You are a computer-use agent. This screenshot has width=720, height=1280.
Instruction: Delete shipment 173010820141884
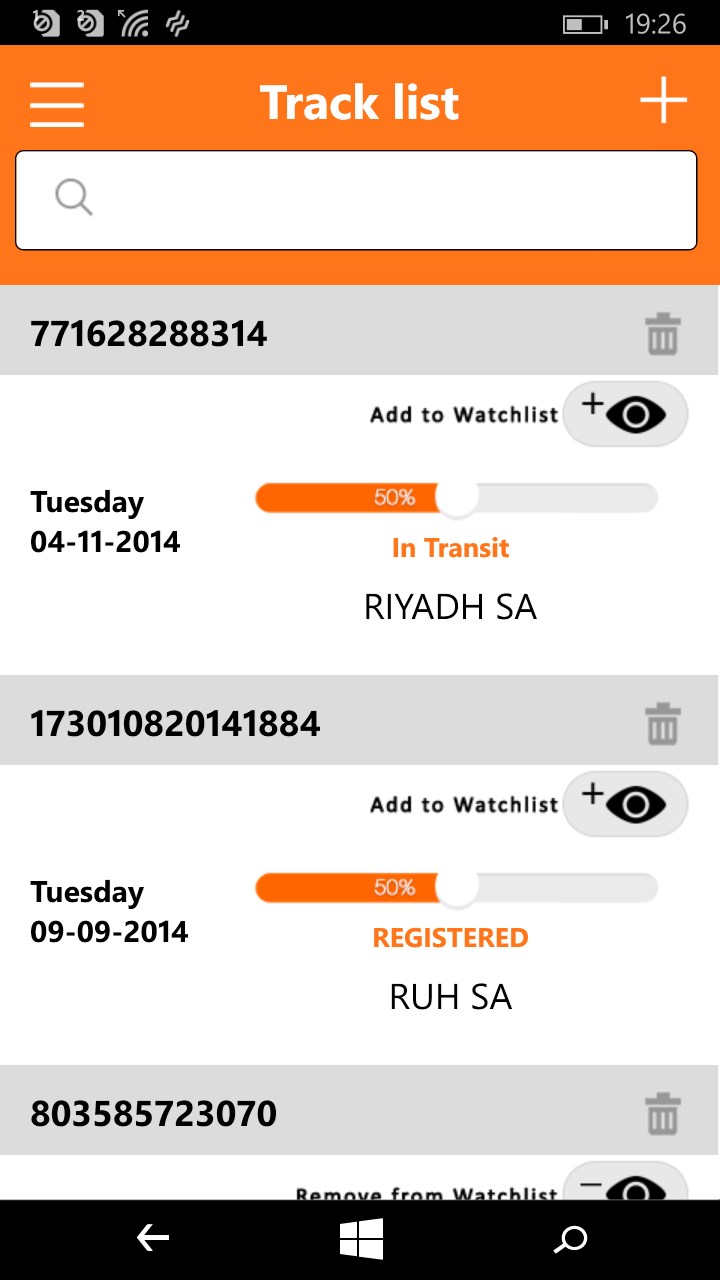(662, 723)
